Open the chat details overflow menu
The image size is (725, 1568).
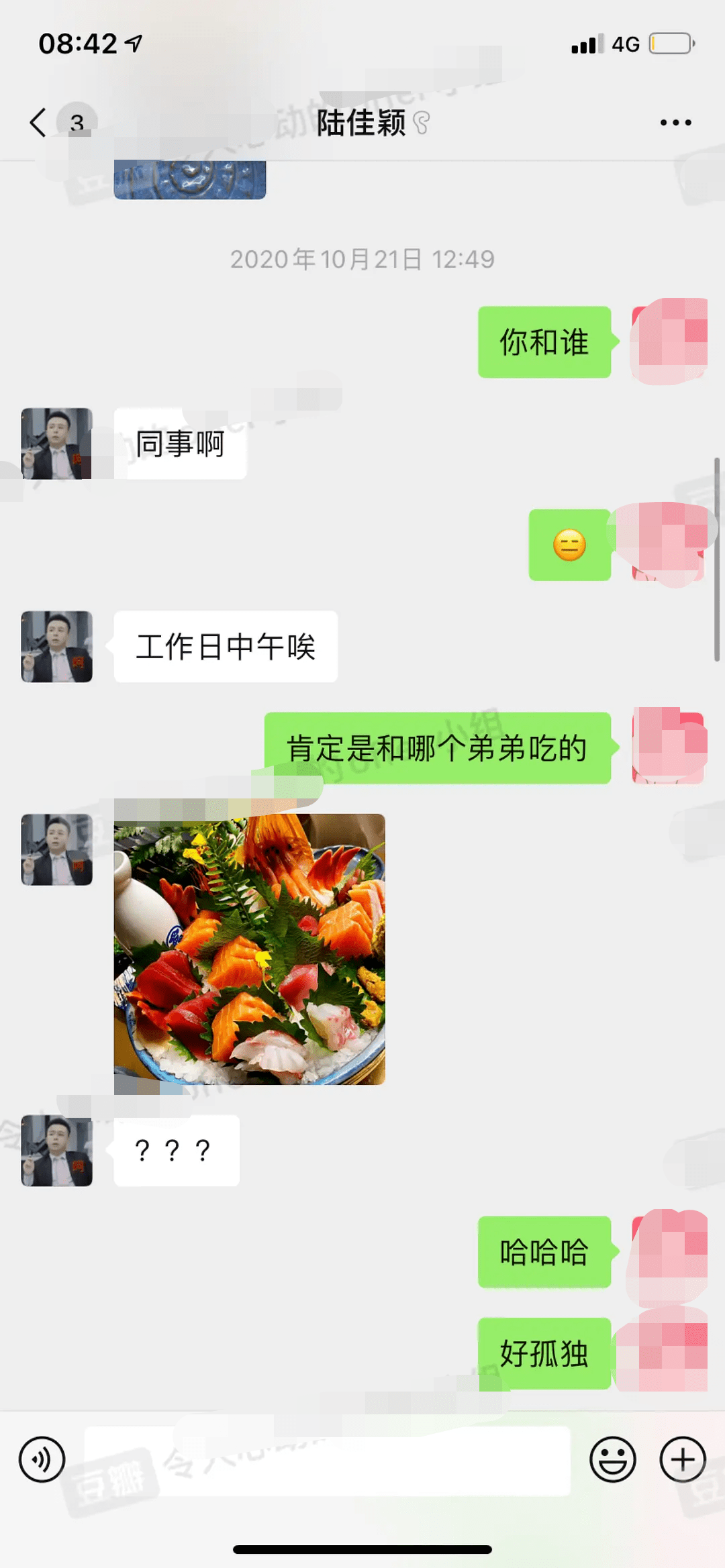(x=675, y=123)
